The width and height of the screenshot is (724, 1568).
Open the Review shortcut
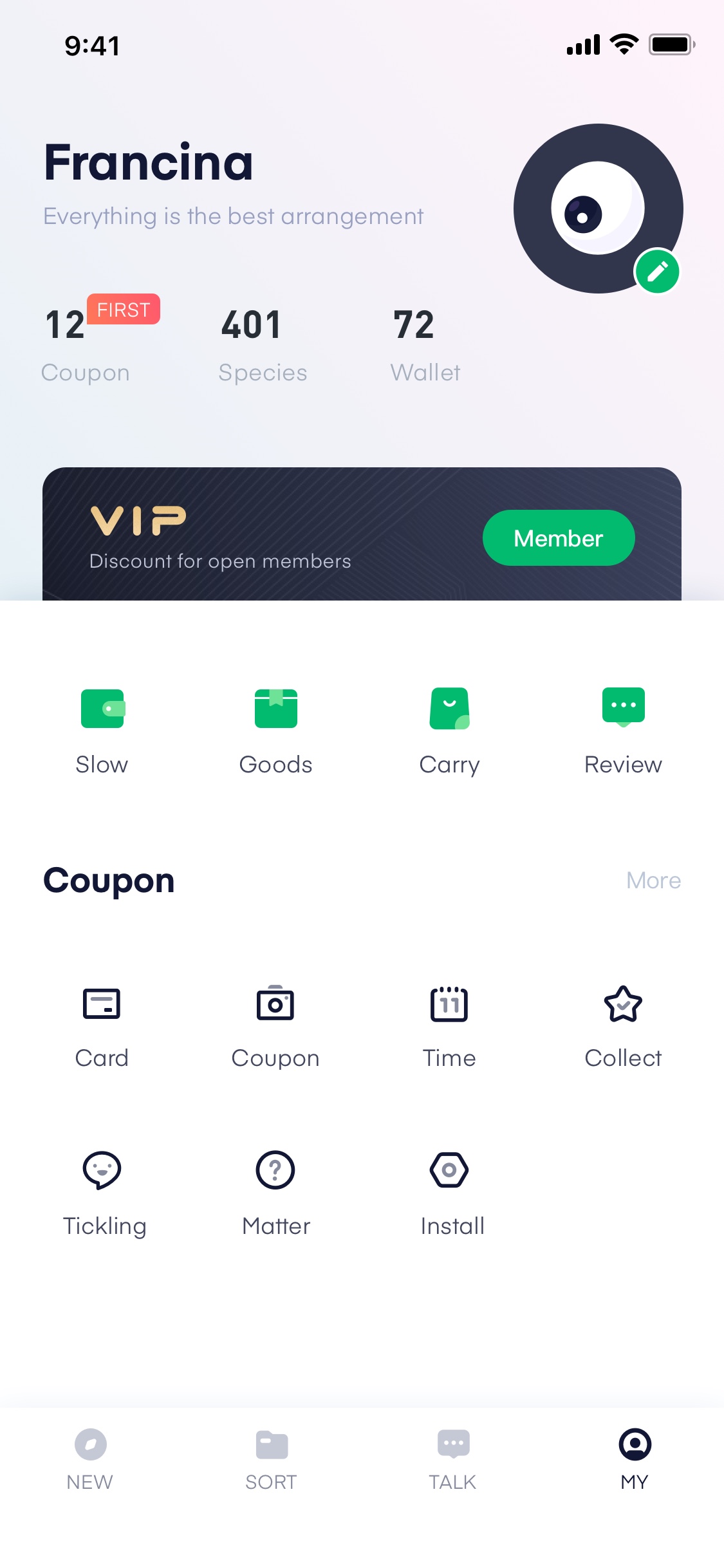(x=624, y=732)
